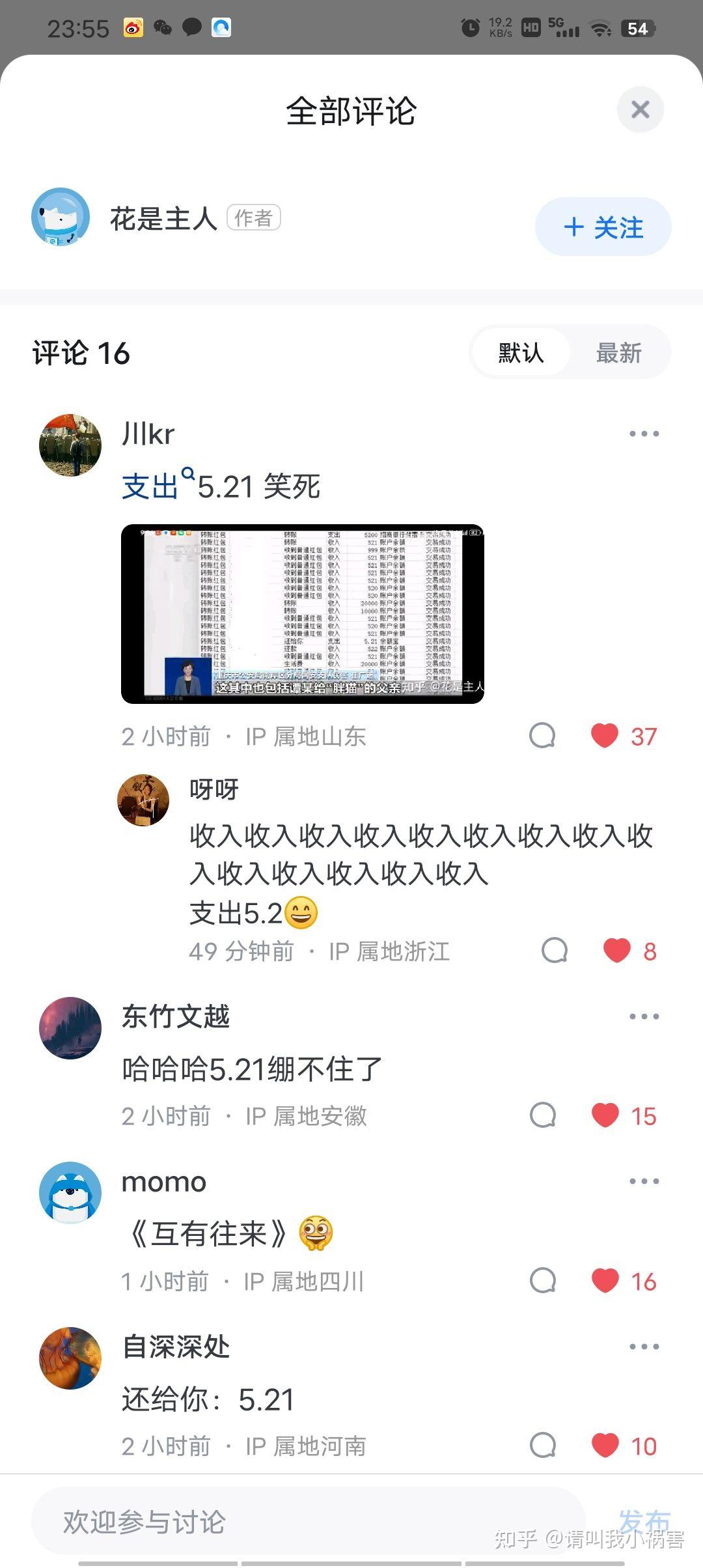Viewport: 703px width, 1568px height.
Task: Open the image attached to 川kr's comment
Action: pyautogui.click(x=303, y=613)
